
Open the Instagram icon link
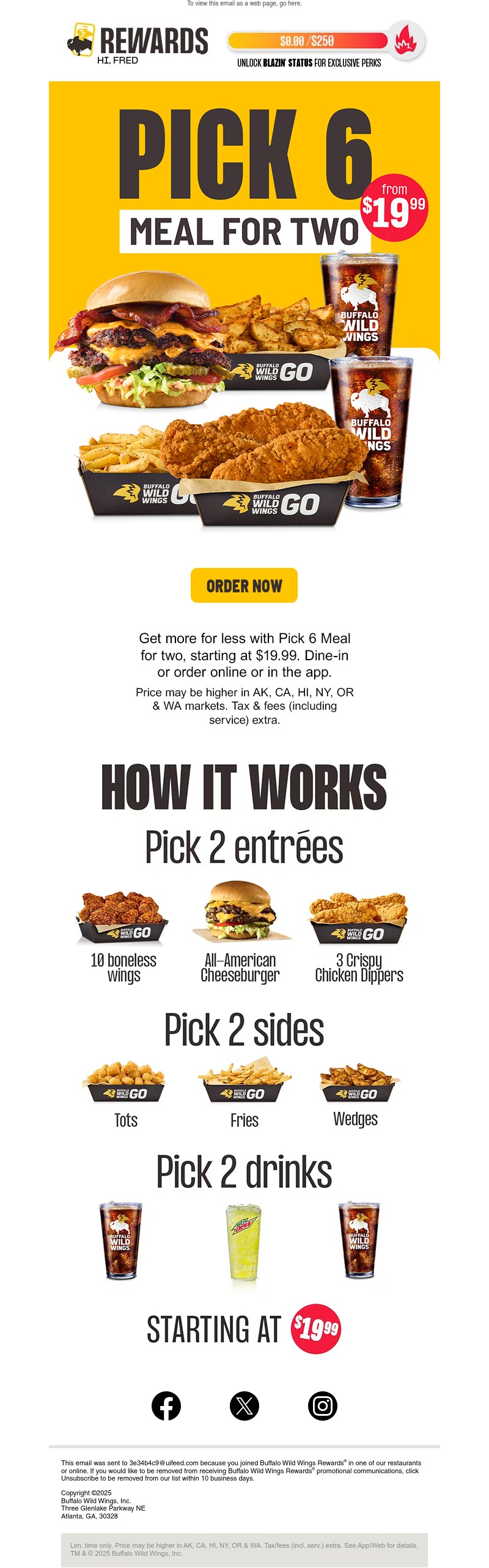(x=323, y=1405)
